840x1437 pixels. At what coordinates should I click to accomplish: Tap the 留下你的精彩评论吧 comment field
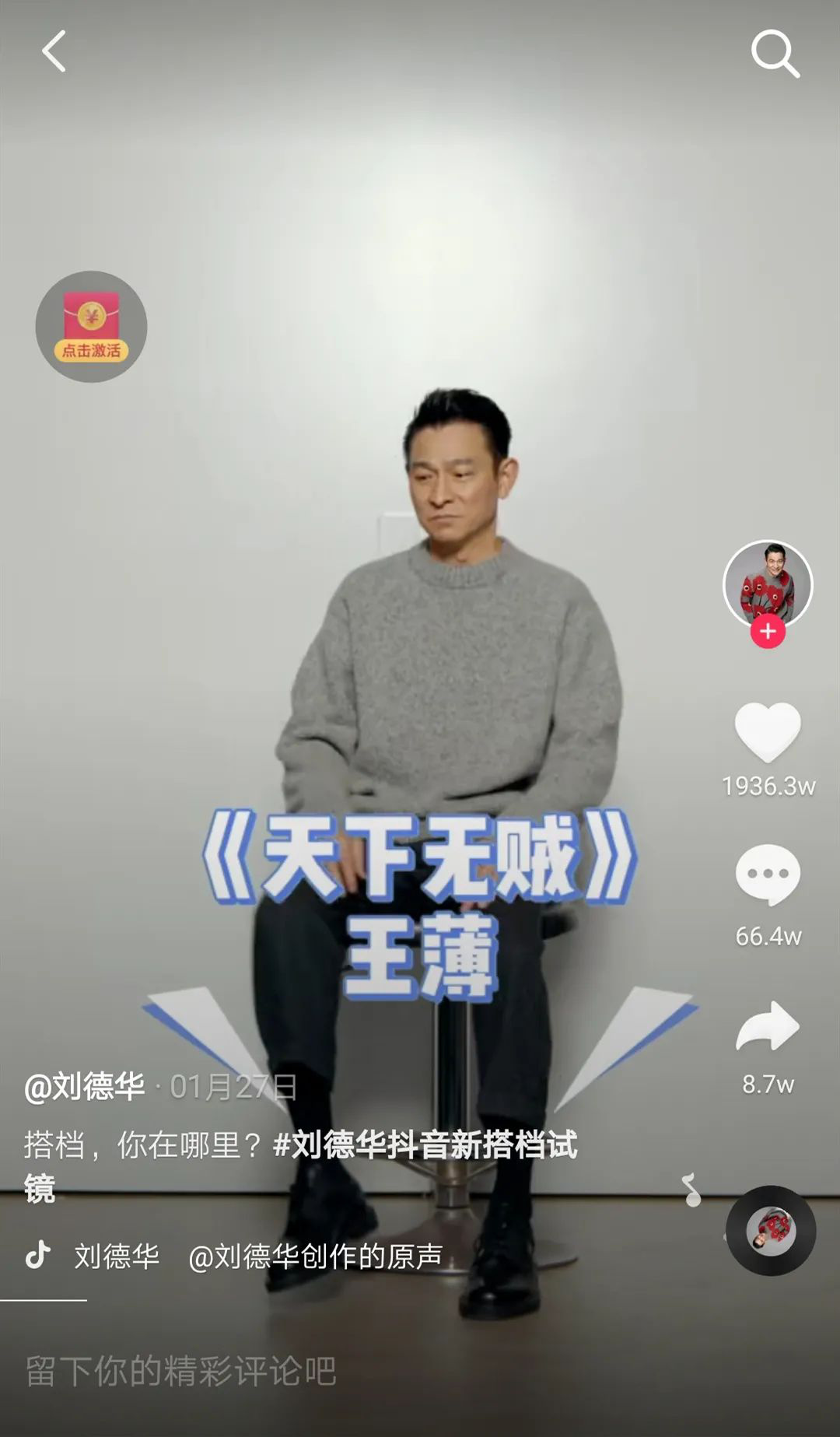coord(180,1371)
